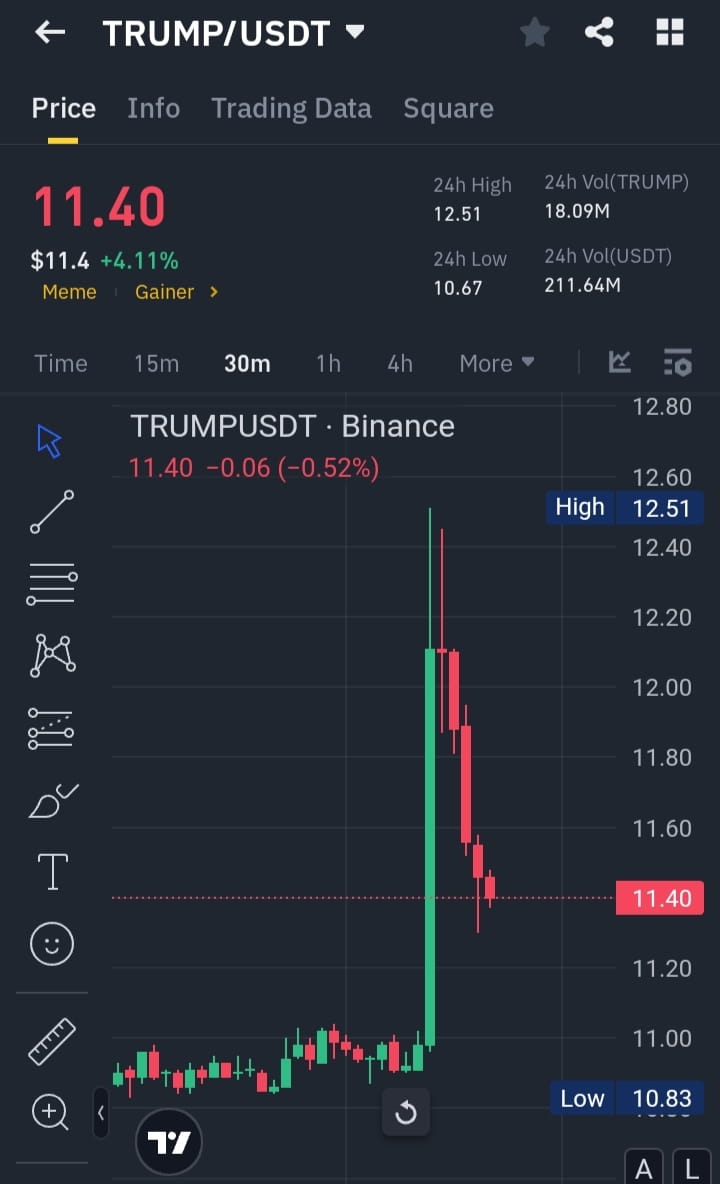Open the horizontal lines drawing tool
720x1184 pixels.
(x=51, y=583)
